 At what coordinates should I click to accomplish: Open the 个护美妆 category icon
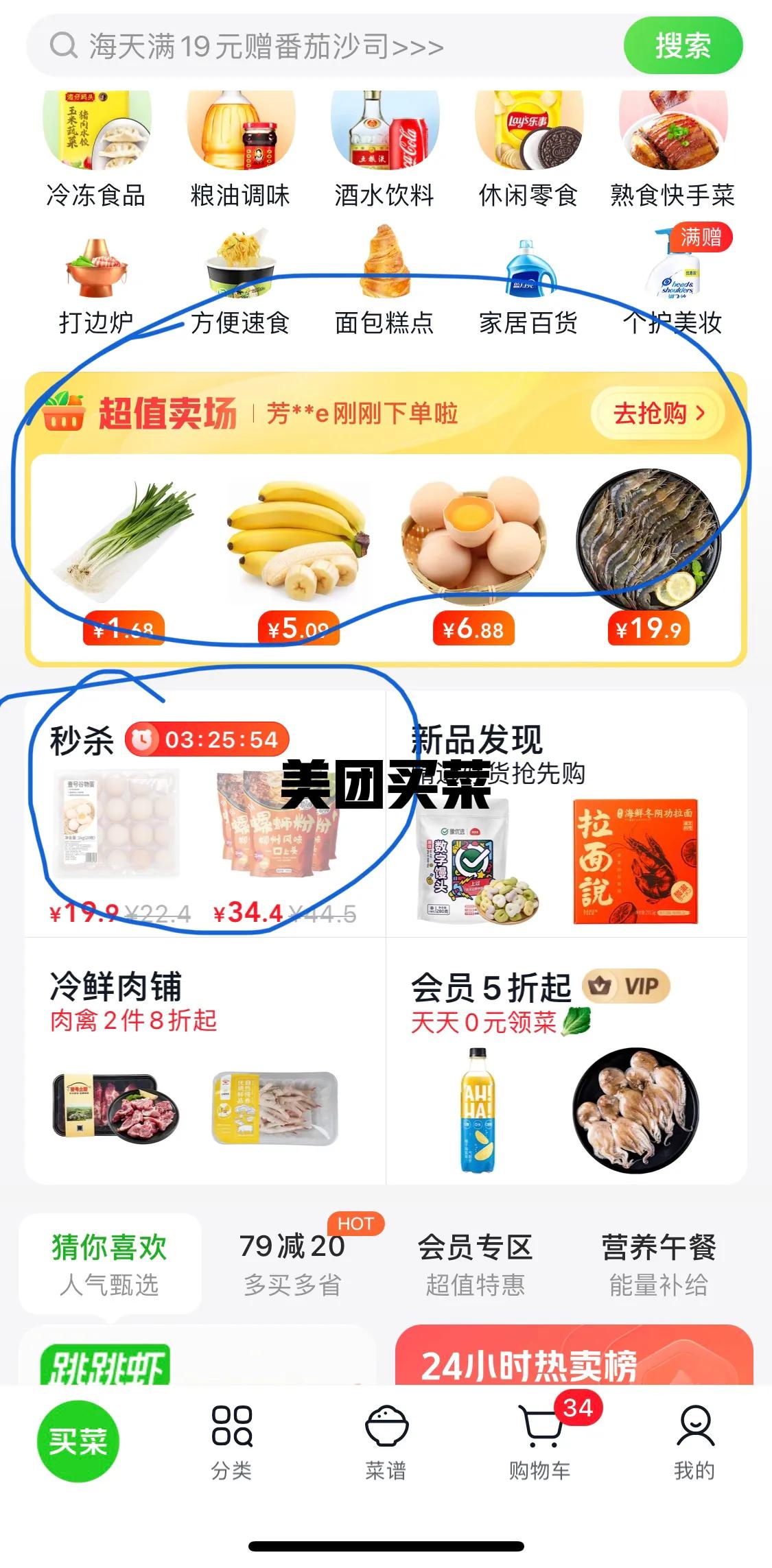tap(674, 274)
